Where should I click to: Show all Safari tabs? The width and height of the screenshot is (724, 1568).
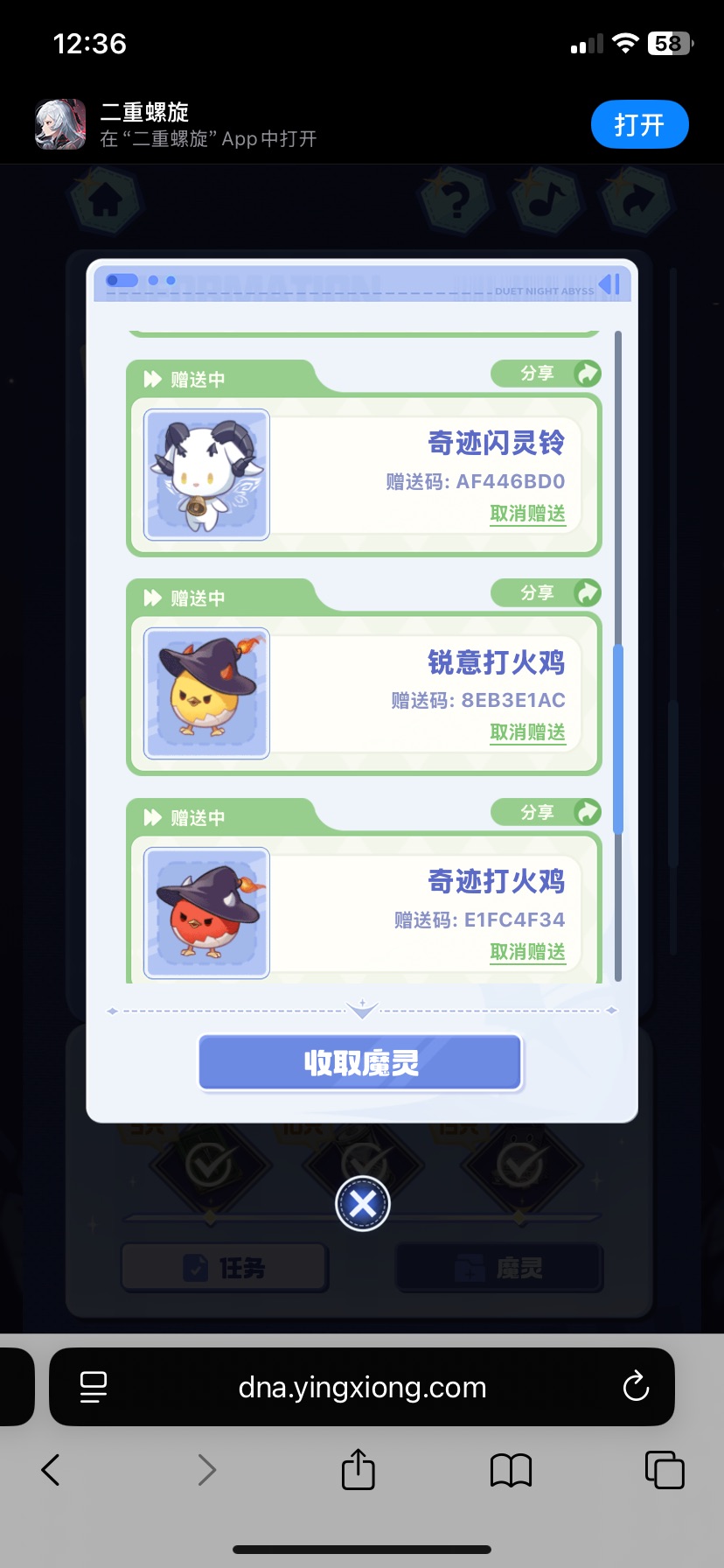pos(665,1470)
